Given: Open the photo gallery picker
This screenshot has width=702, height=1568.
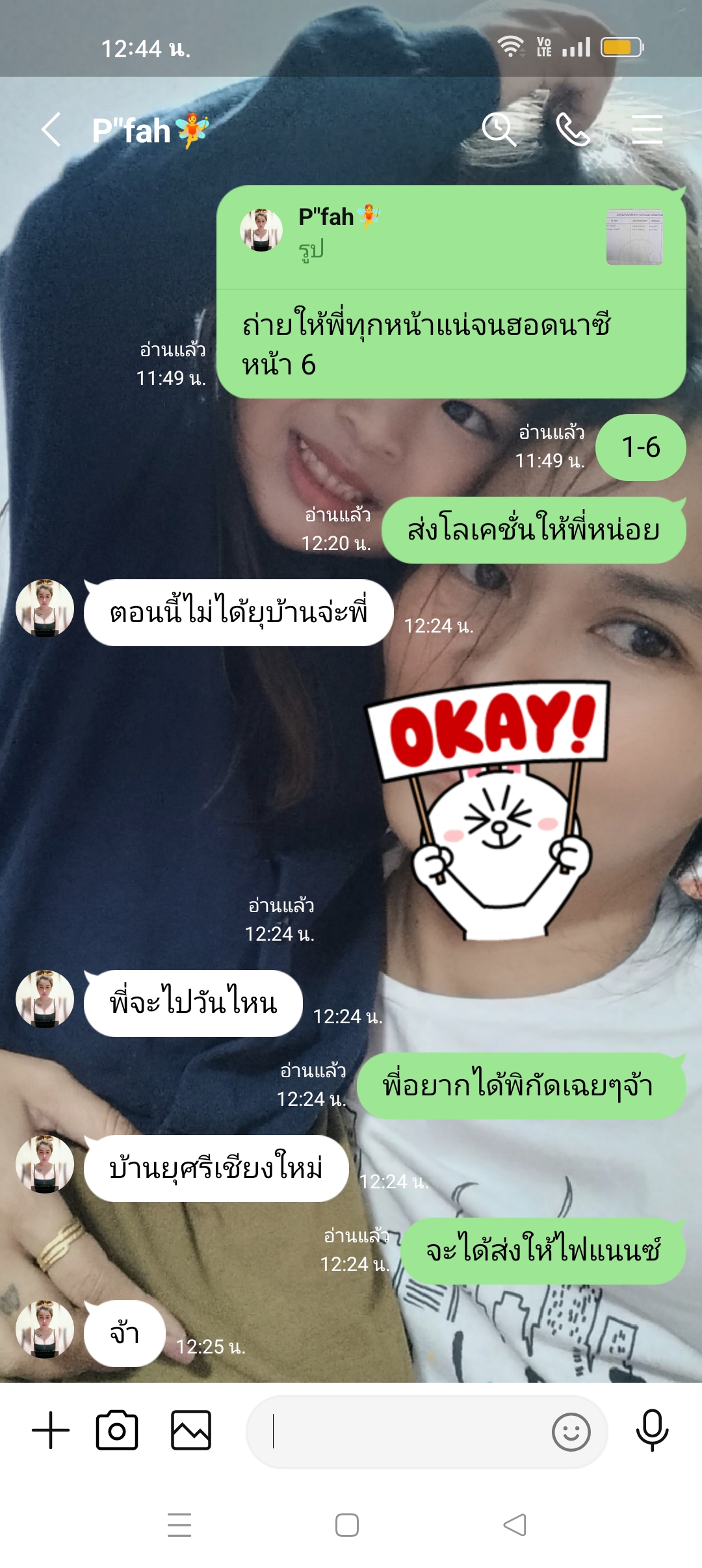Looking at the screenshot, I should click(x=191, y=1430).
